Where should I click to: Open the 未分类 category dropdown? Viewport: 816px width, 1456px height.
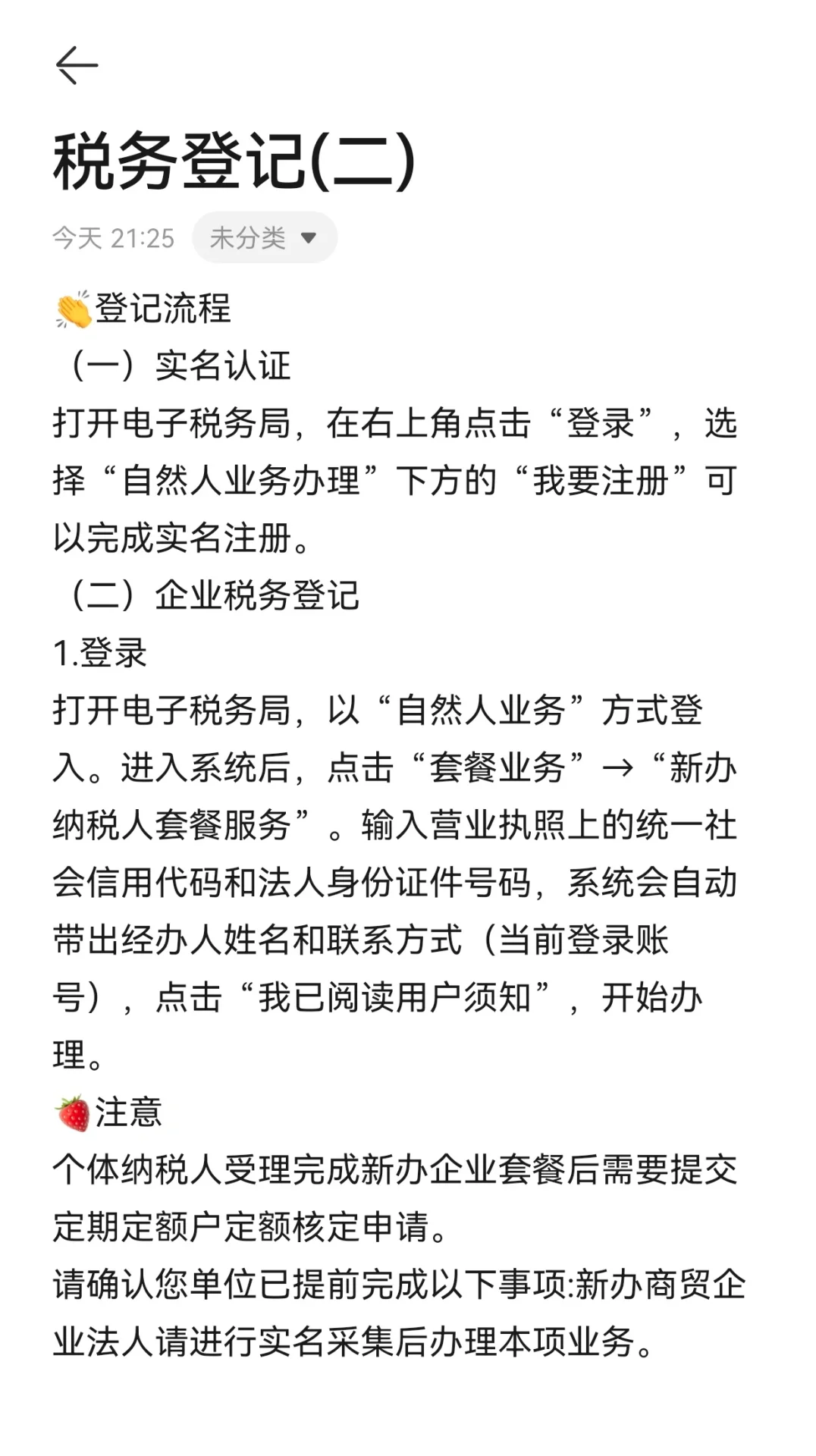pos(264,238)
